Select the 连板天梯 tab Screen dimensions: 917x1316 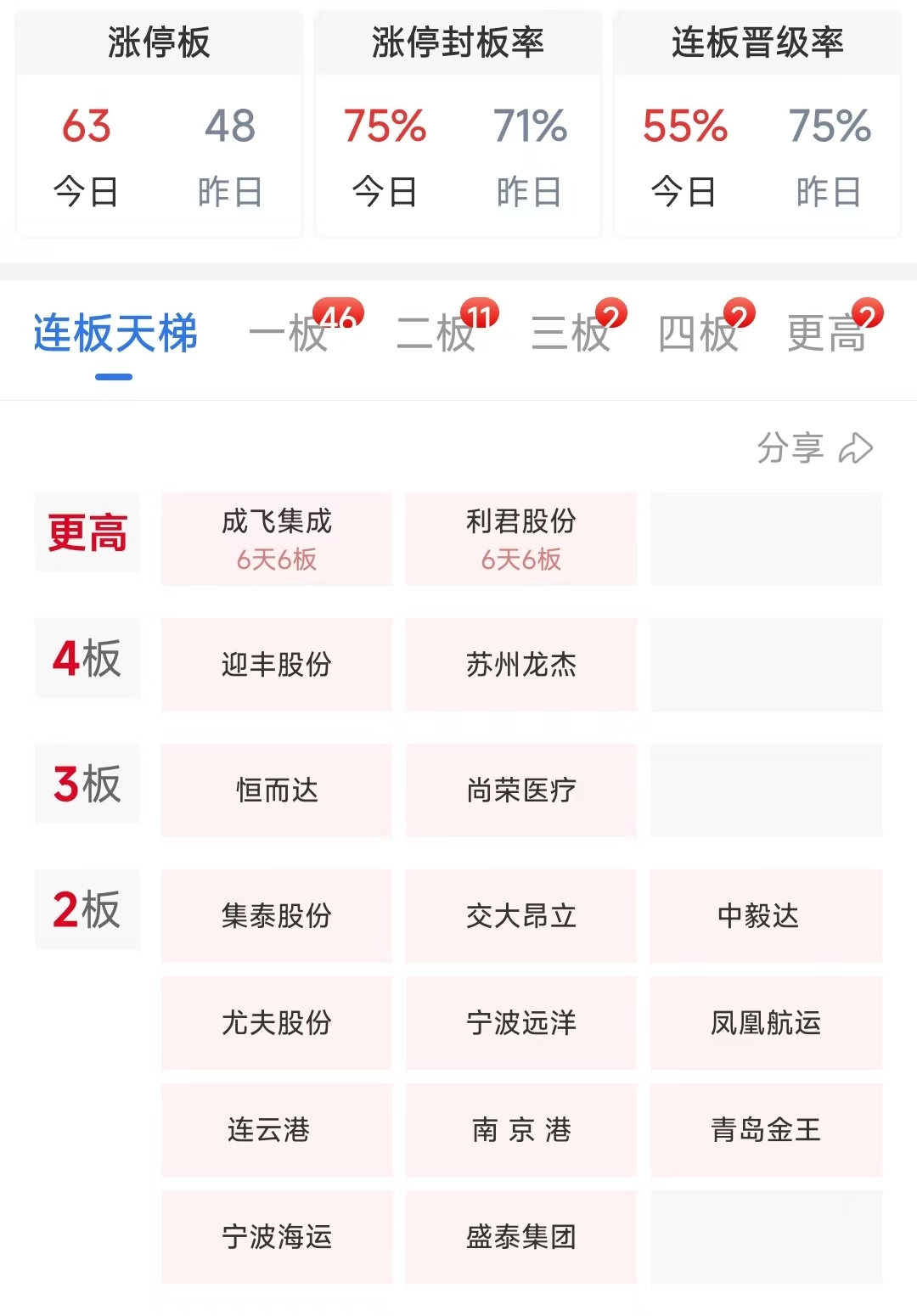click(115, 333)
